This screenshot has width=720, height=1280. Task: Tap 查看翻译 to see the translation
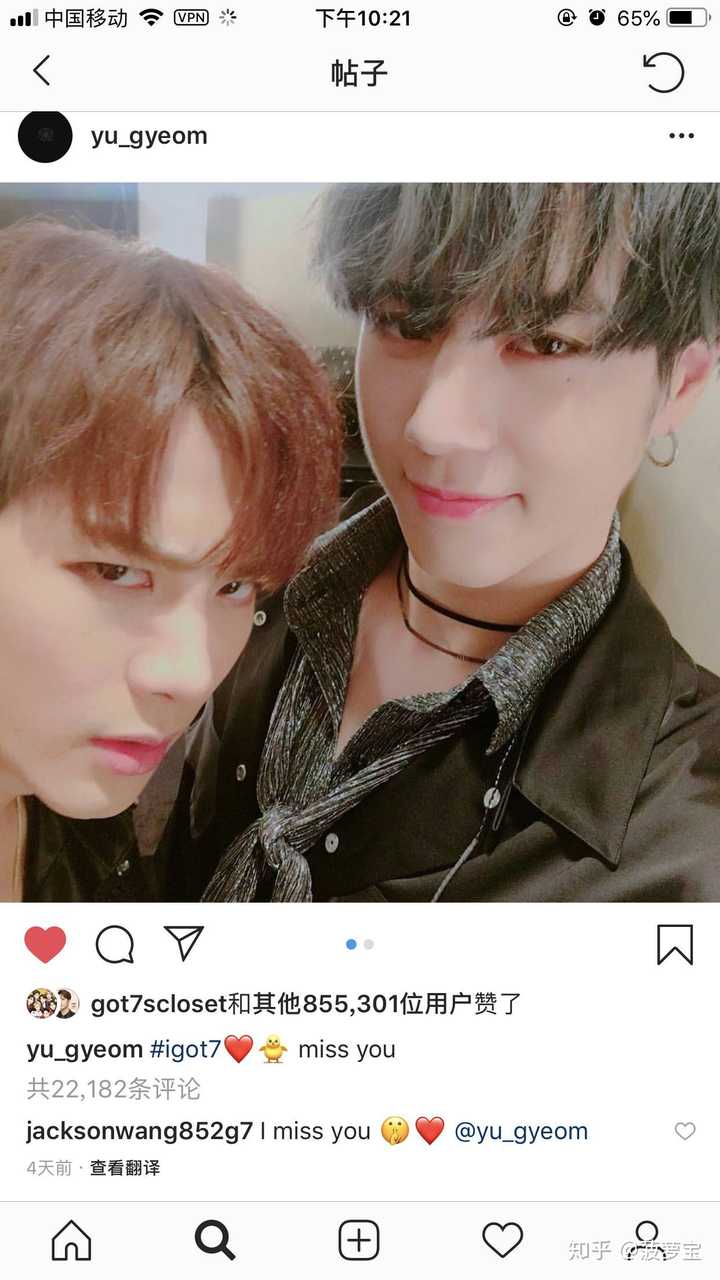125,1167
